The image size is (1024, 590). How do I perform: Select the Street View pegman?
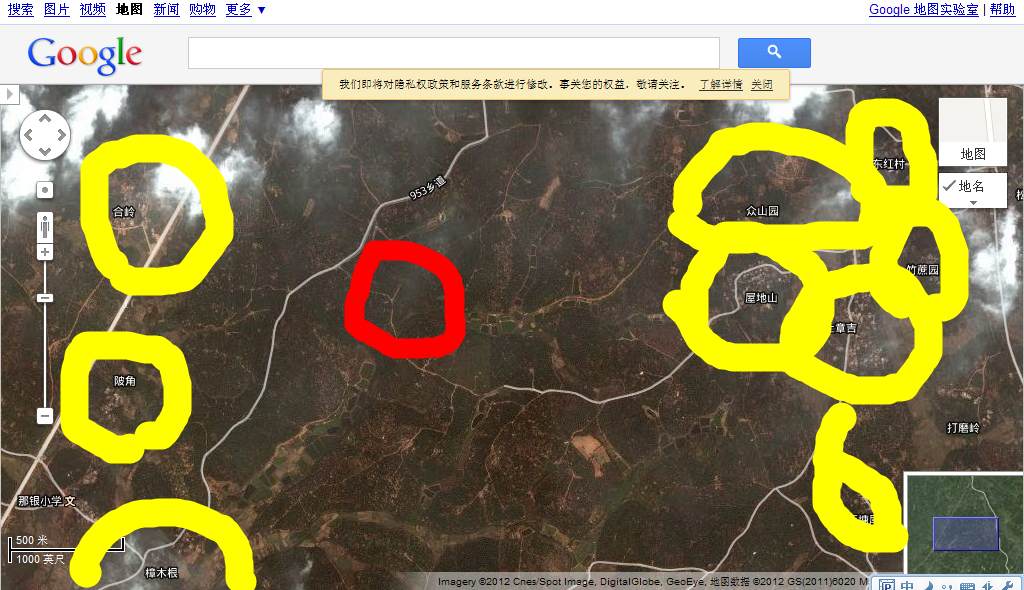(x=45, y=226)
